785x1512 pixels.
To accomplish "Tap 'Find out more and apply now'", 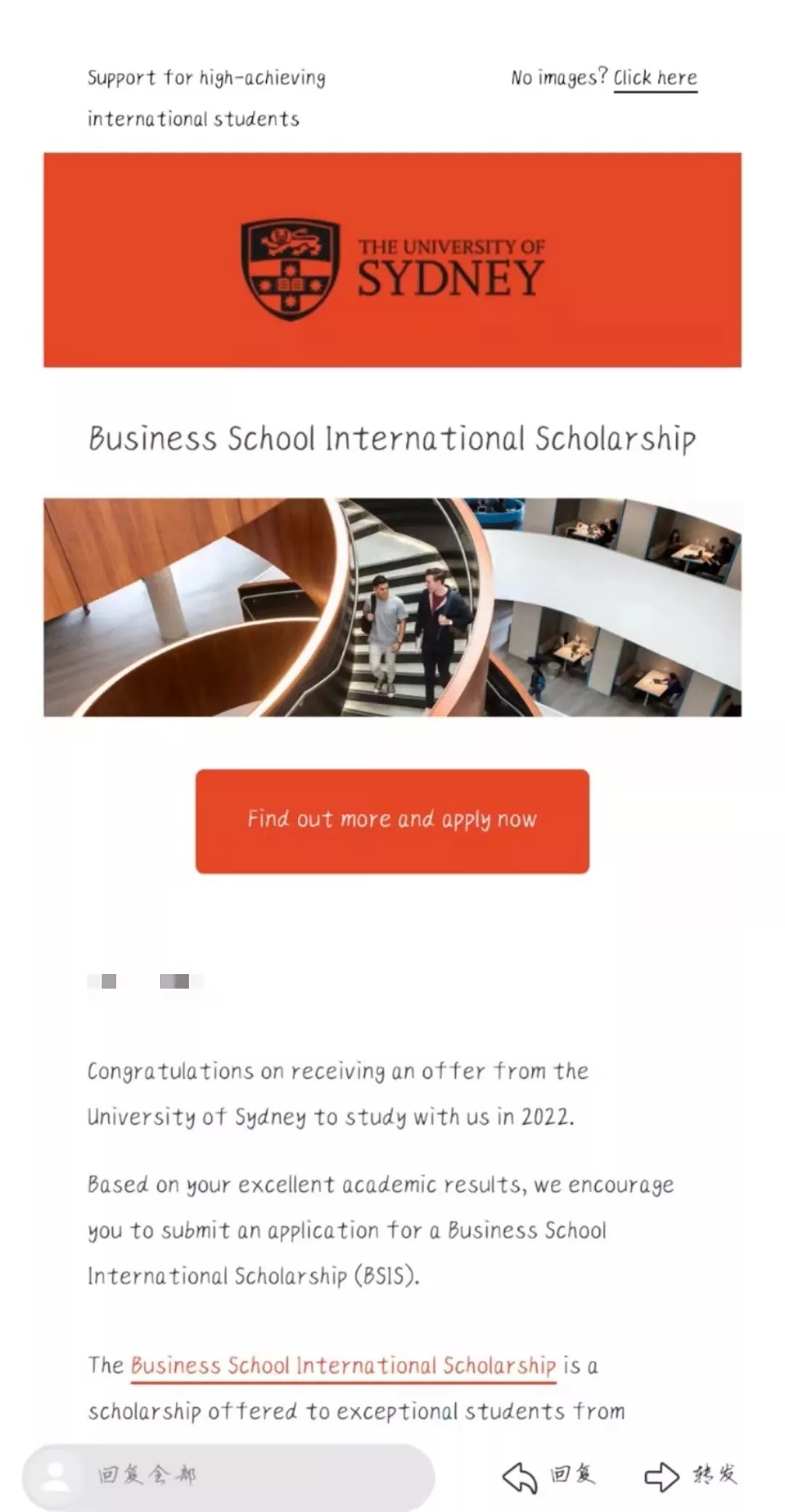I will pos(392,821).
